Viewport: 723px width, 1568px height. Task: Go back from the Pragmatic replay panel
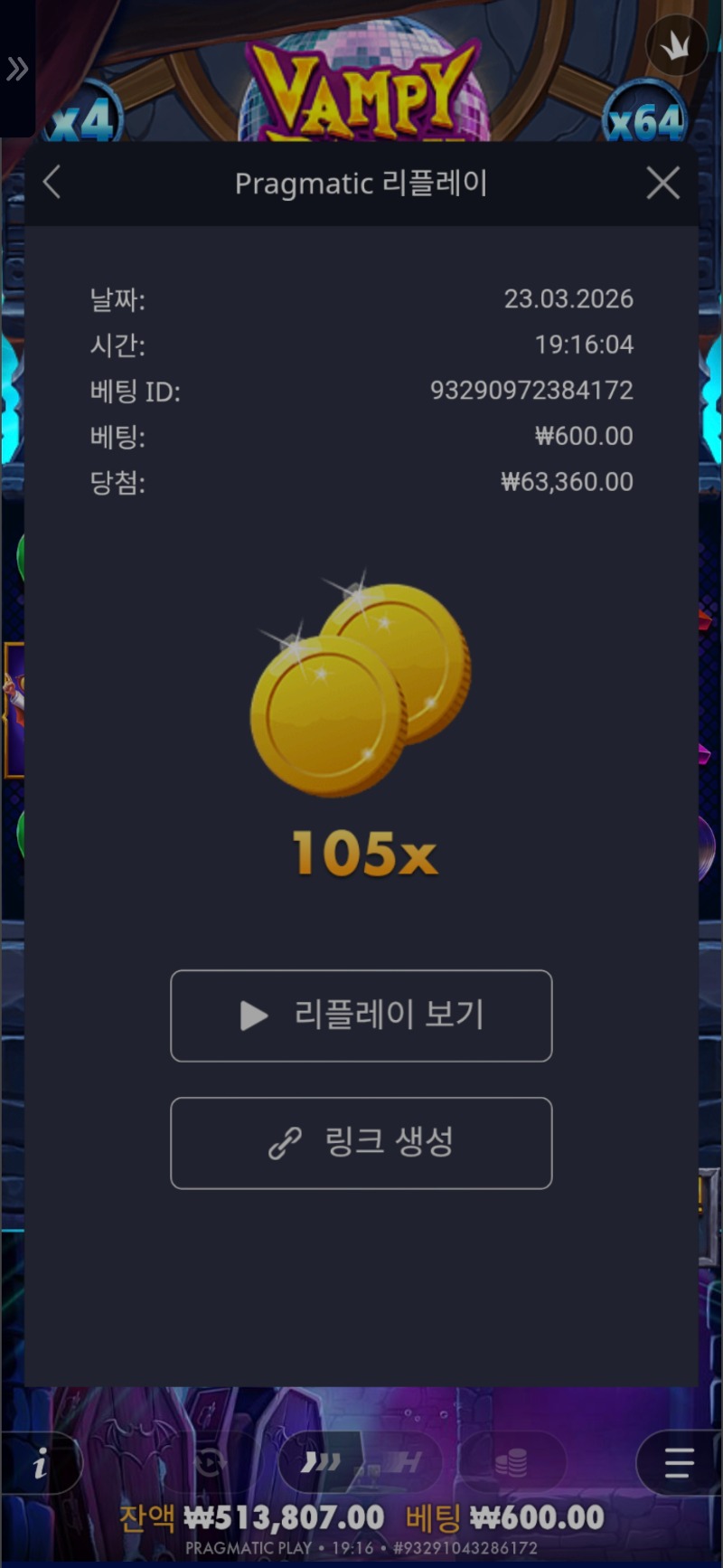click(52, 183)
